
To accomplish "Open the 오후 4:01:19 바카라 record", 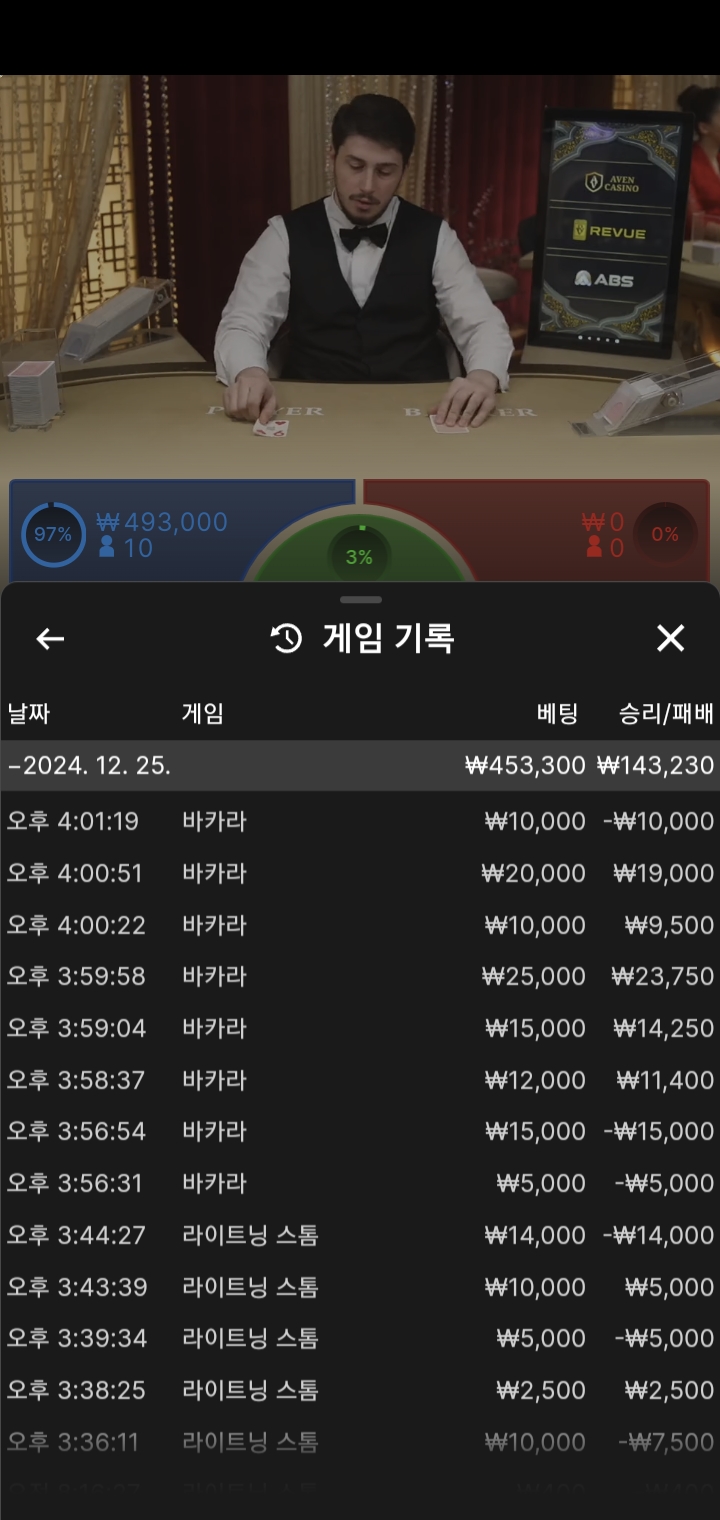I will pos(360,821).
